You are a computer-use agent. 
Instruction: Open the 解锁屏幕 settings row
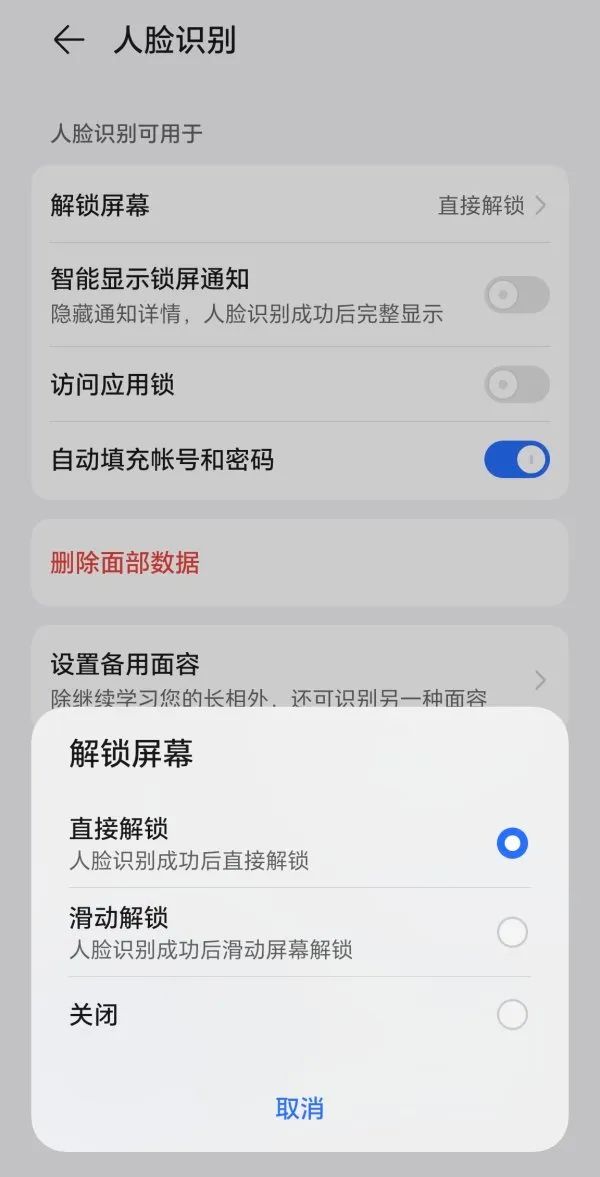pos(300,205)
